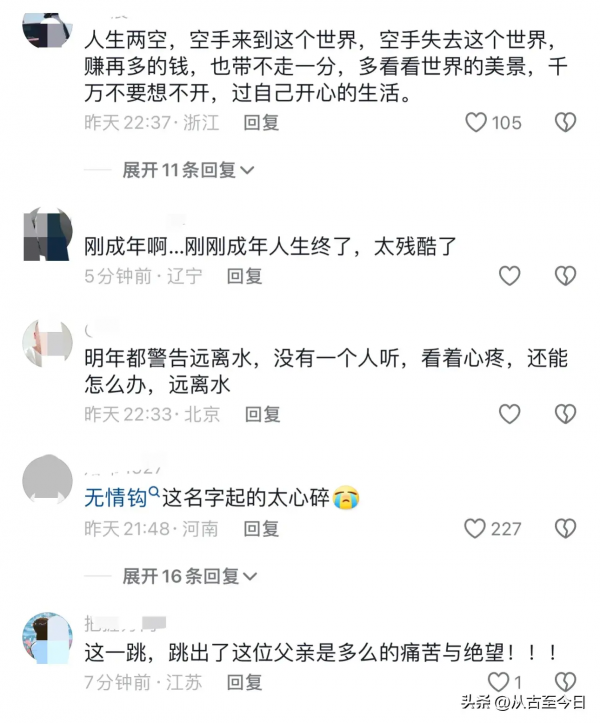The height and width of the screenshot is (723, 600).
Task: Like the comment from 浙江 with 105 likes
Action: 477,123
